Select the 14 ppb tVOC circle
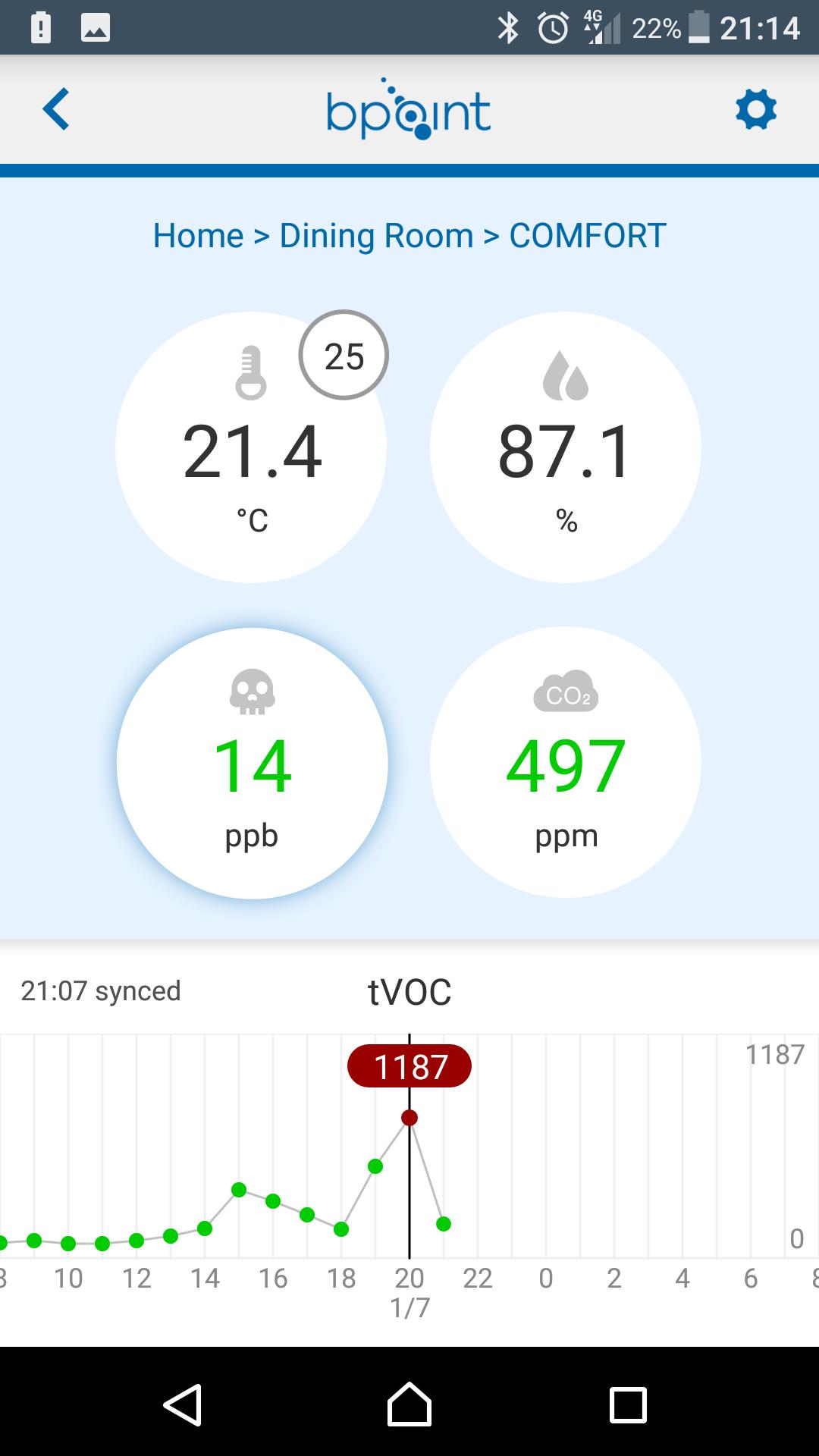 [252, 763]
